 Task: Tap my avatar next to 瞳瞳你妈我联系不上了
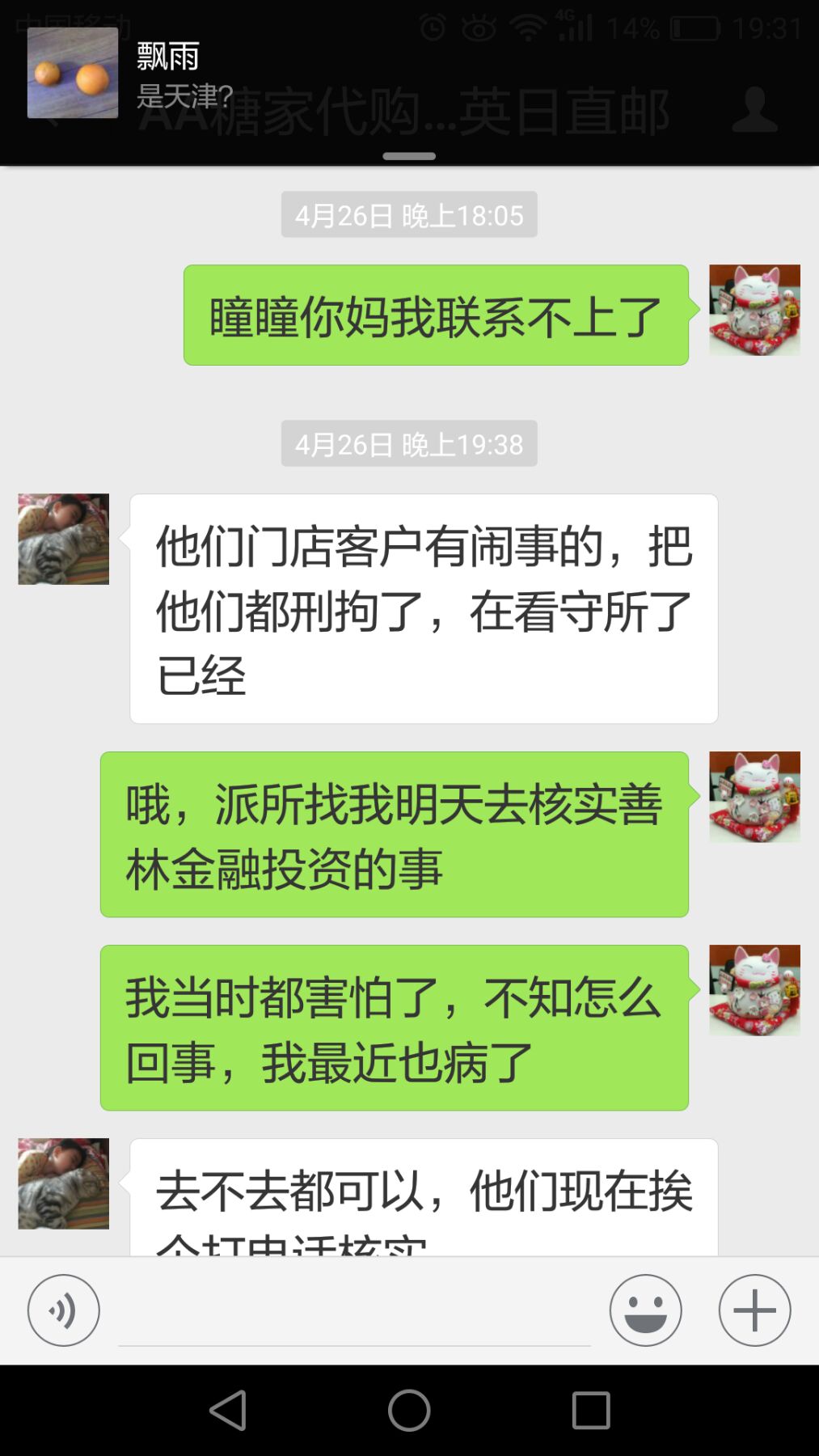pos(754,310)
